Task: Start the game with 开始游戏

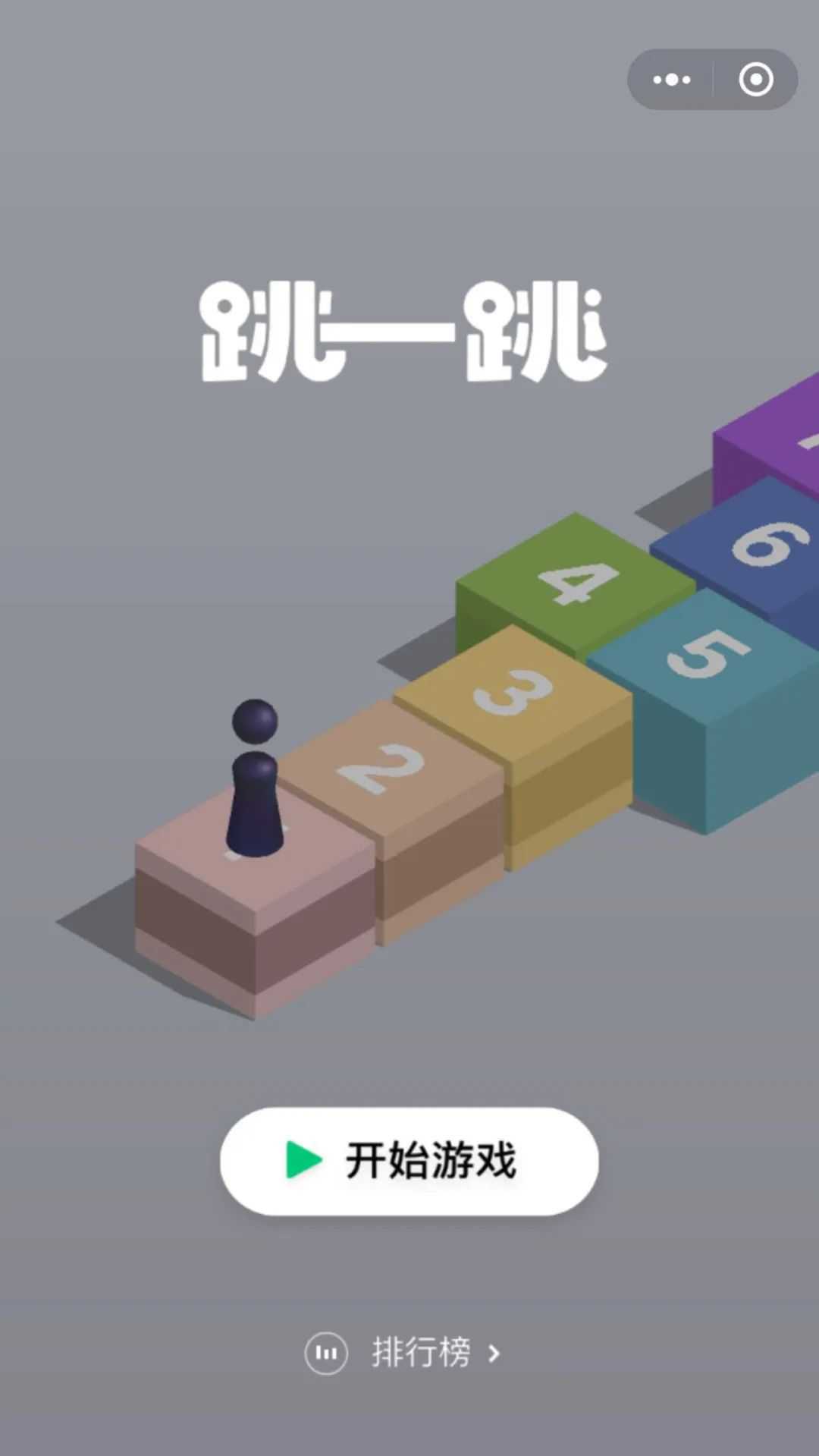Action: [409, 1161]
